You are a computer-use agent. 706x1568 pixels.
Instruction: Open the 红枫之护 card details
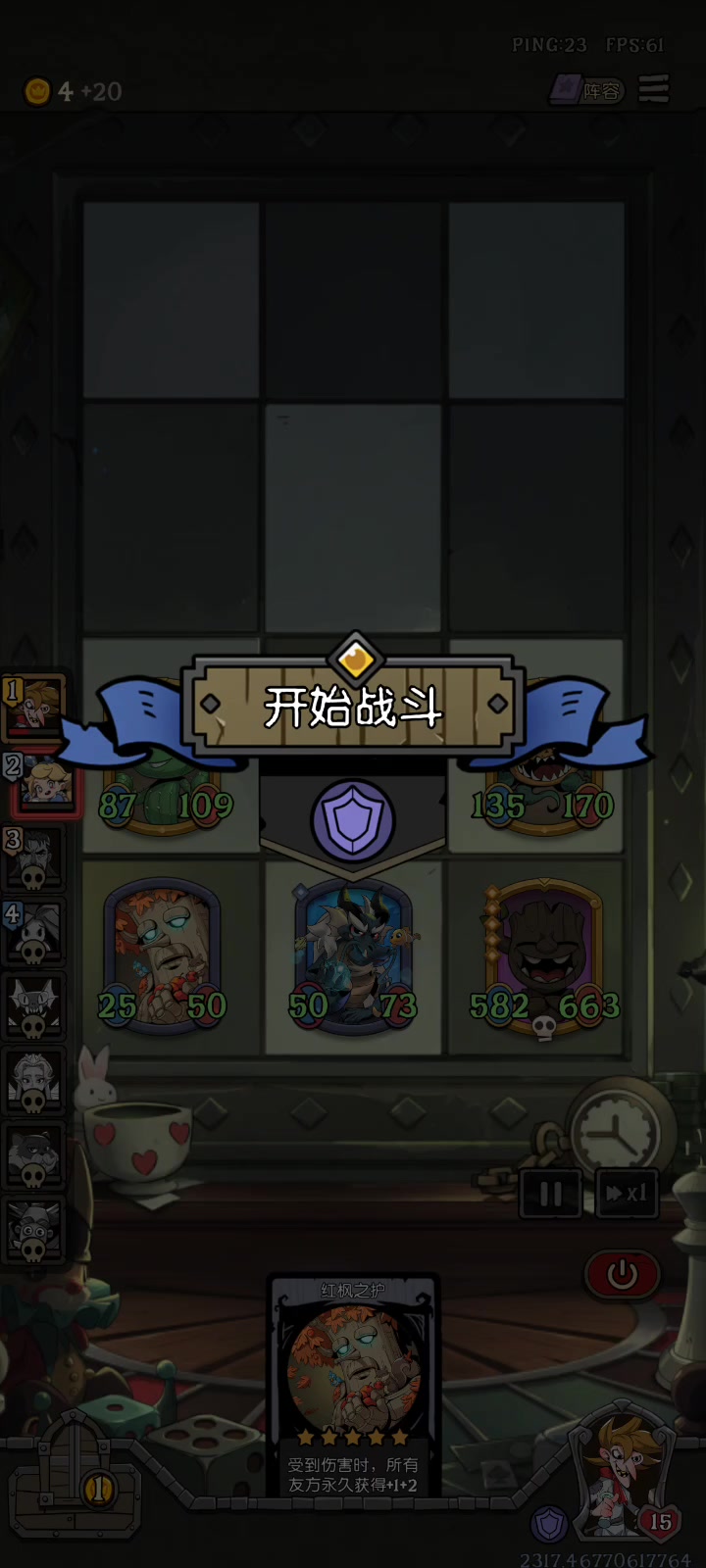click(x=353, y=1386)
